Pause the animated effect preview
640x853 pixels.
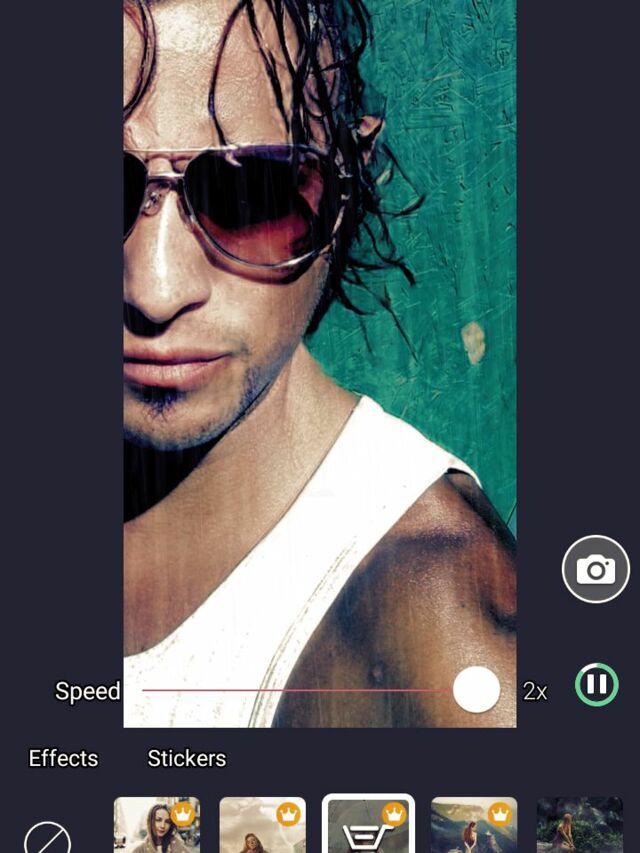596,686
